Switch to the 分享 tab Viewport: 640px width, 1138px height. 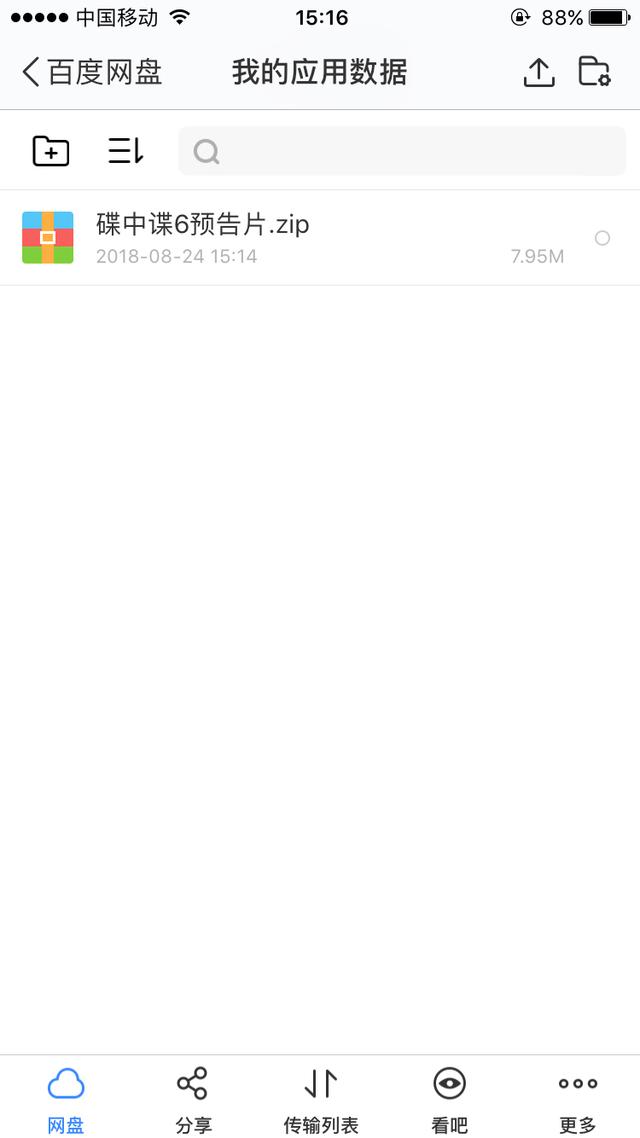pyautogui.click(x=193, y=1098)
